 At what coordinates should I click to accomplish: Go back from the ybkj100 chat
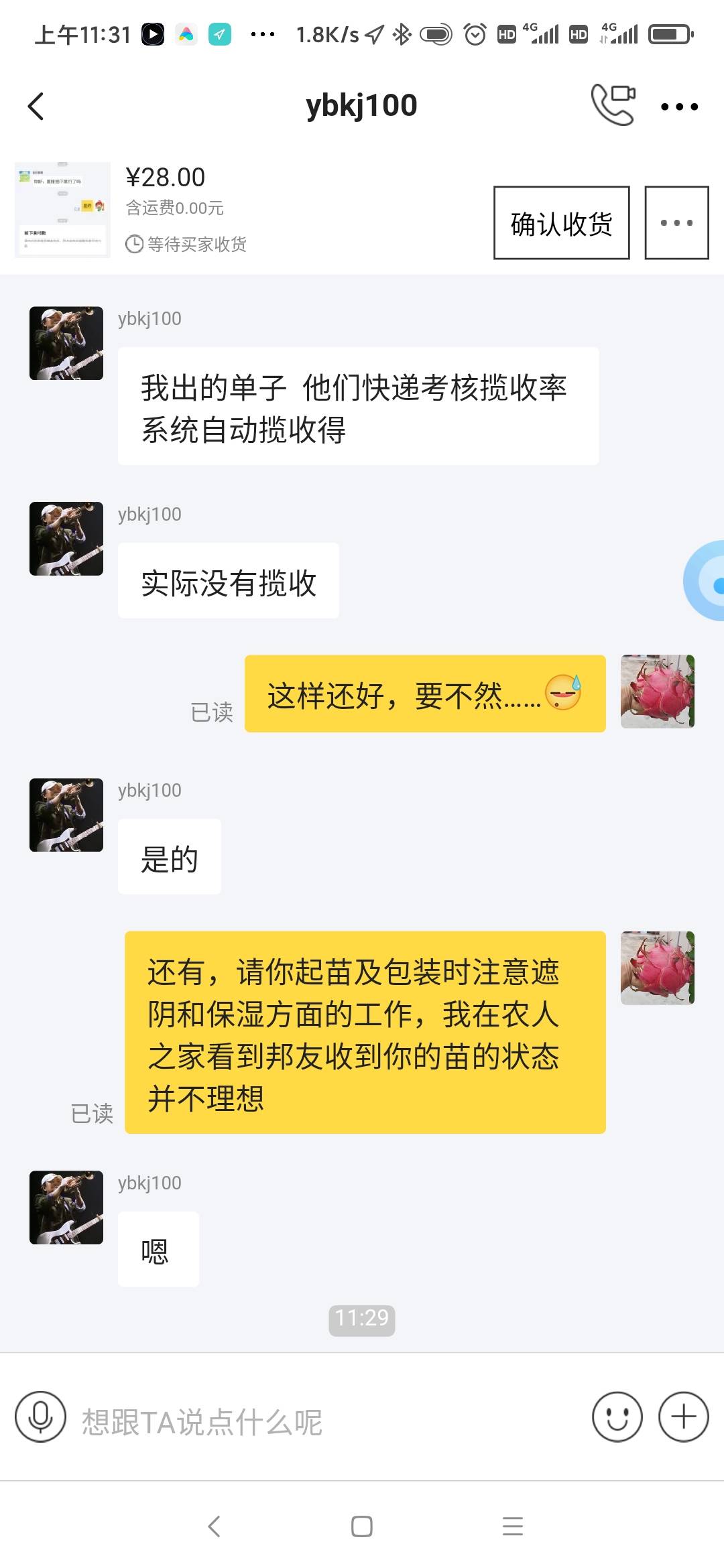[36, 107]
